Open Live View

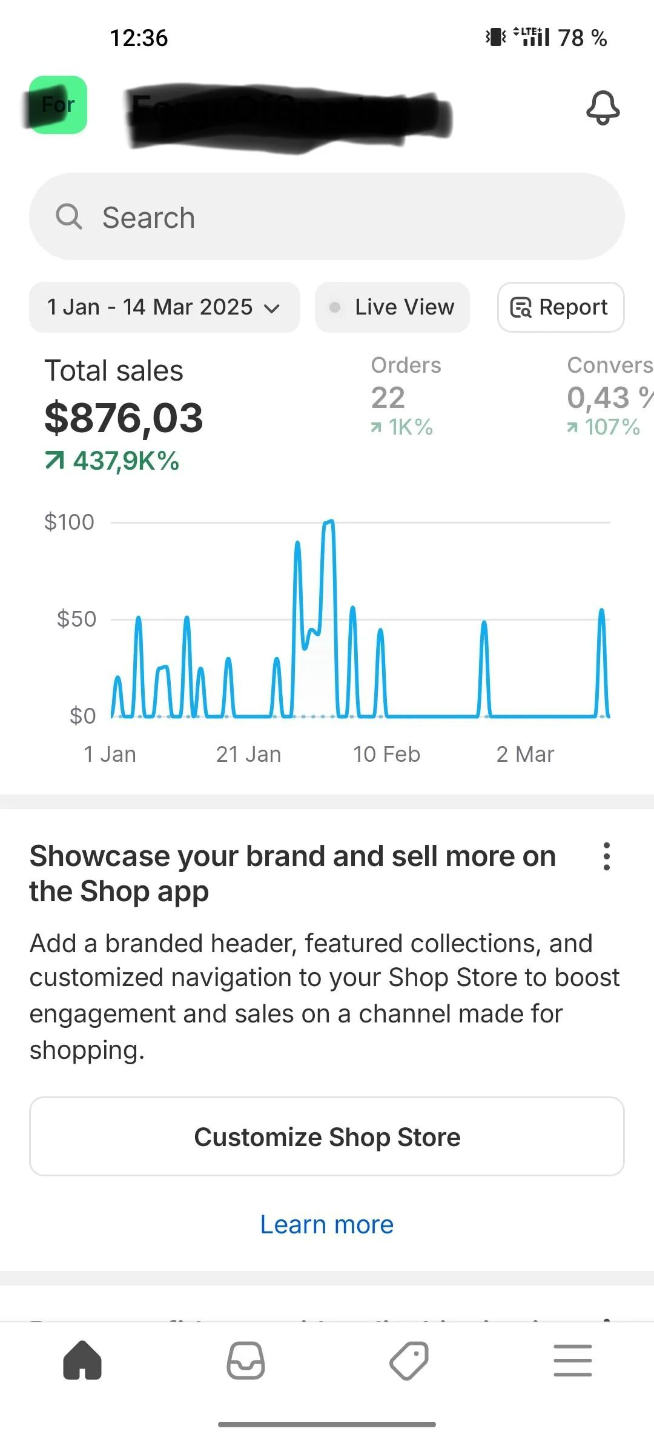[392, 307]
